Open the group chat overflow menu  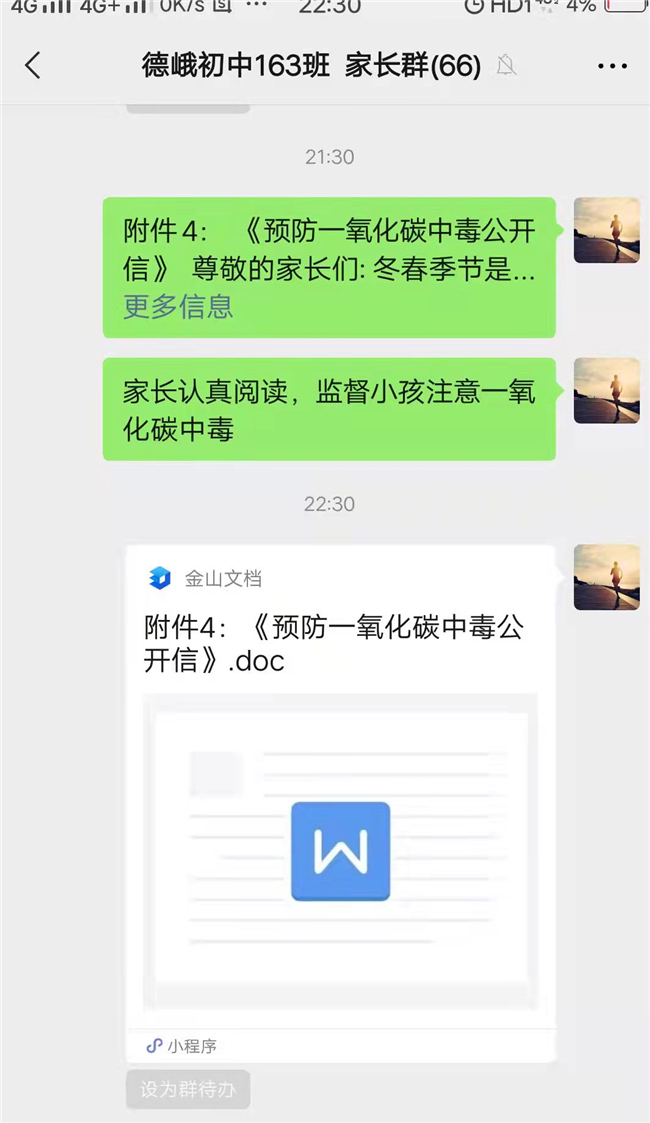(612, 66)
